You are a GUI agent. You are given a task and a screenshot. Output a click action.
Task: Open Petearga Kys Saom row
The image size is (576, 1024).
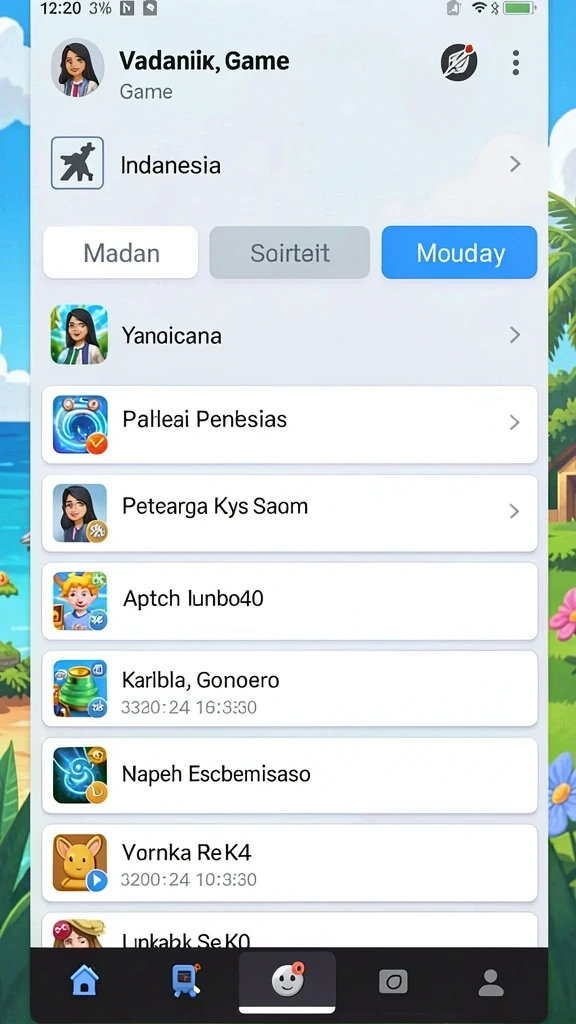(289, 513)
